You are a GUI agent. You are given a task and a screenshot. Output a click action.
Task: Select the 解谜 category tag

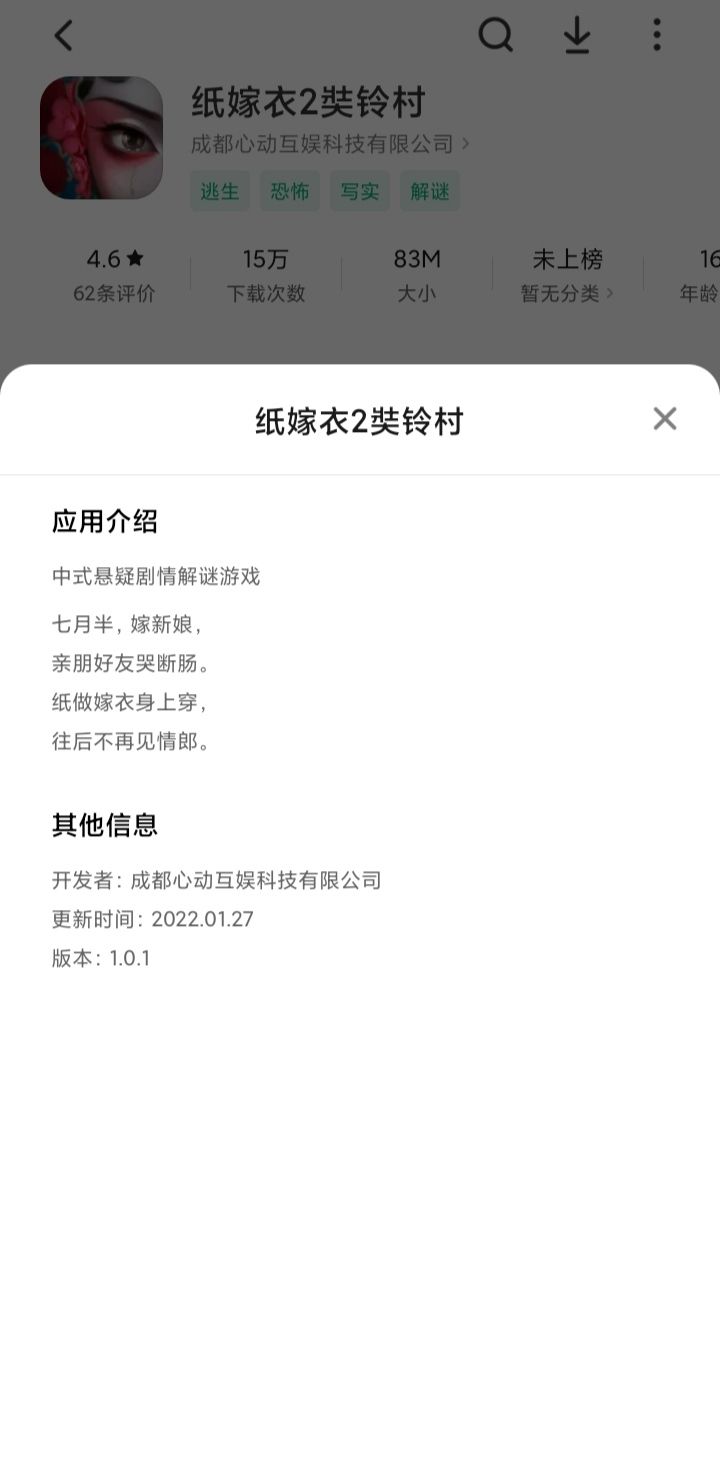pyautogui.click(x=429, y=191)
